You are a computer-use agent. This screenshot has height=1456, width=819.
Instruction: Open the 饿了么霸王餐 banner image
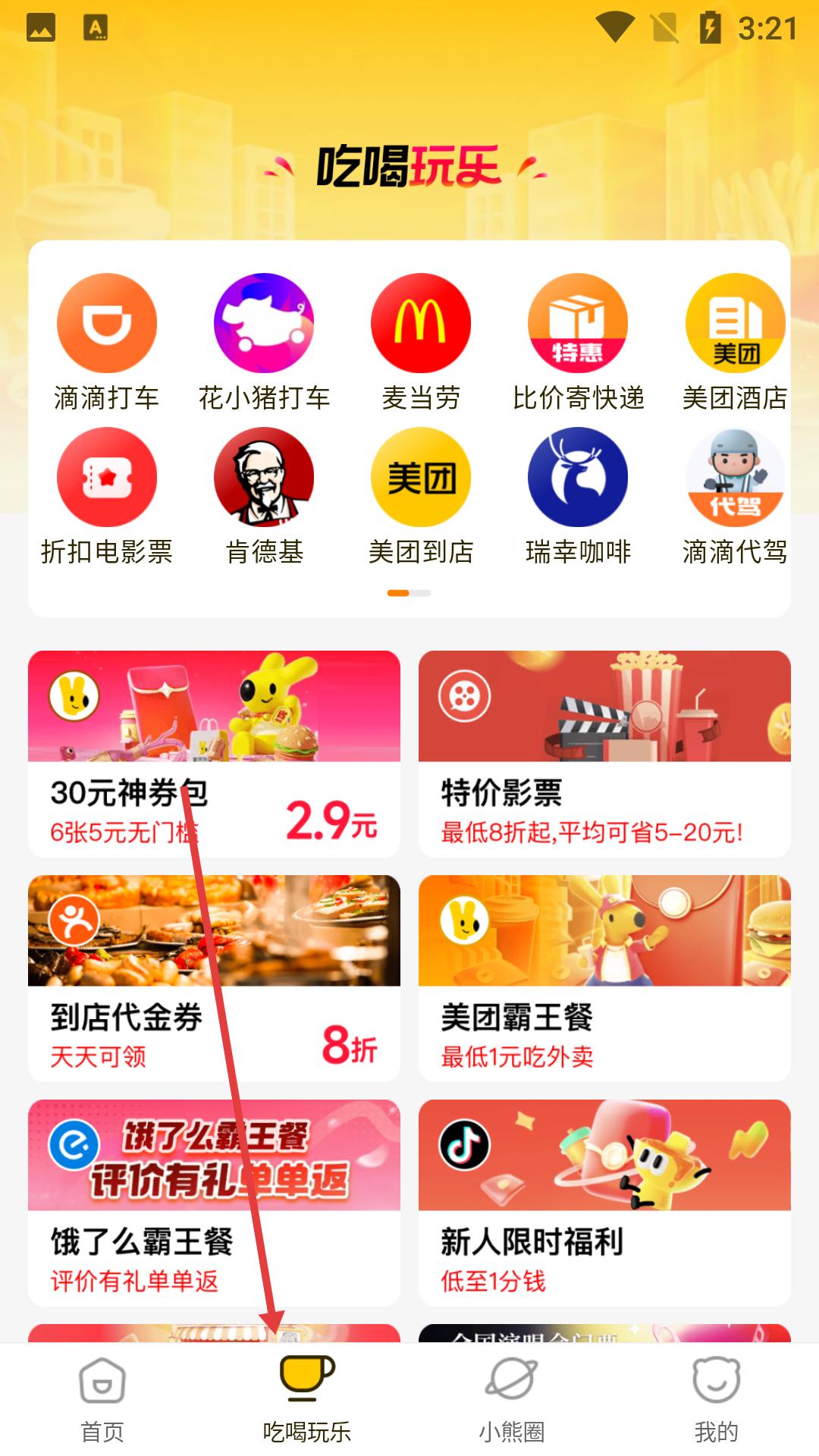(216, 1155)
